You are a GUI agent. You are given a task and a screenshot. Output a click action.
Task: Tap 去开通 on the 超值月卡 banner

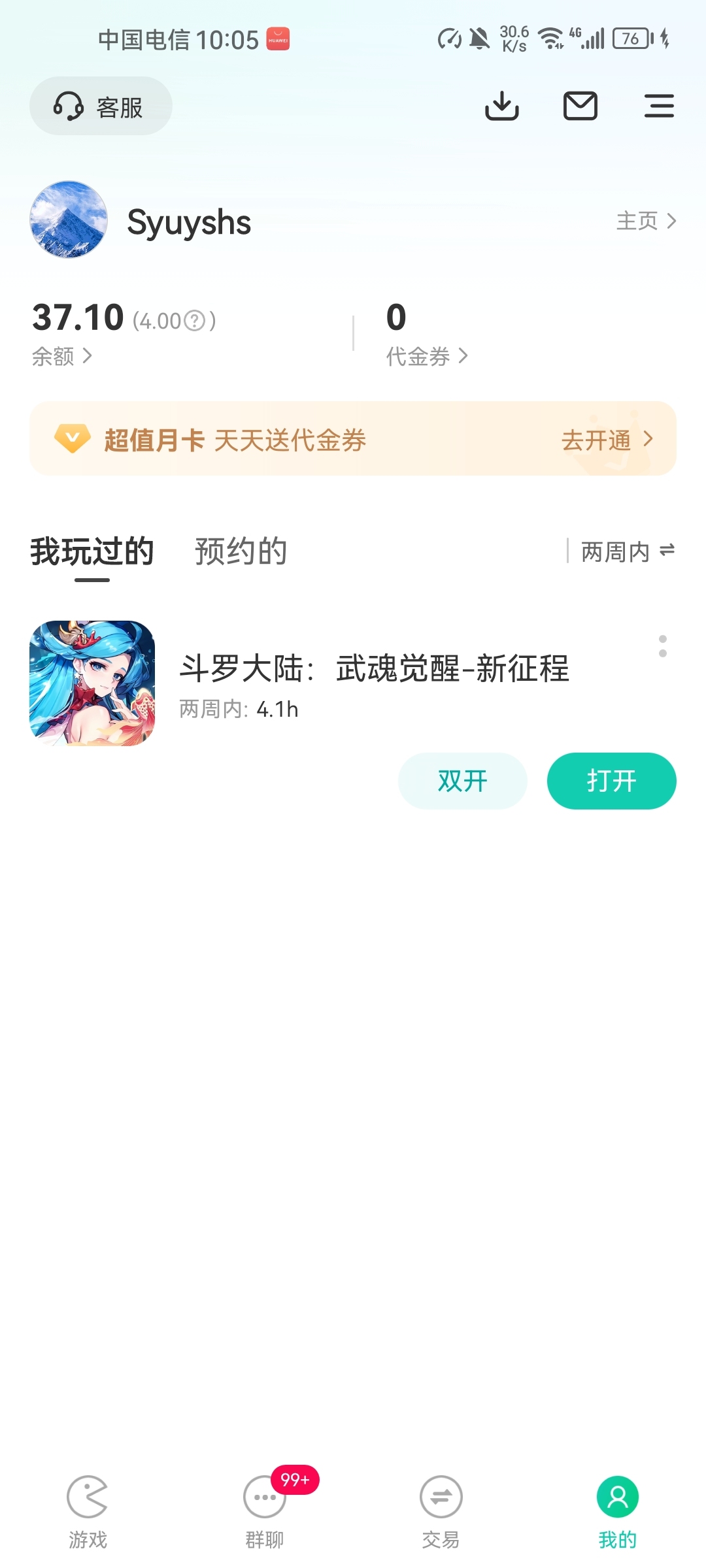pyautogui.click(x=607, y=440)
